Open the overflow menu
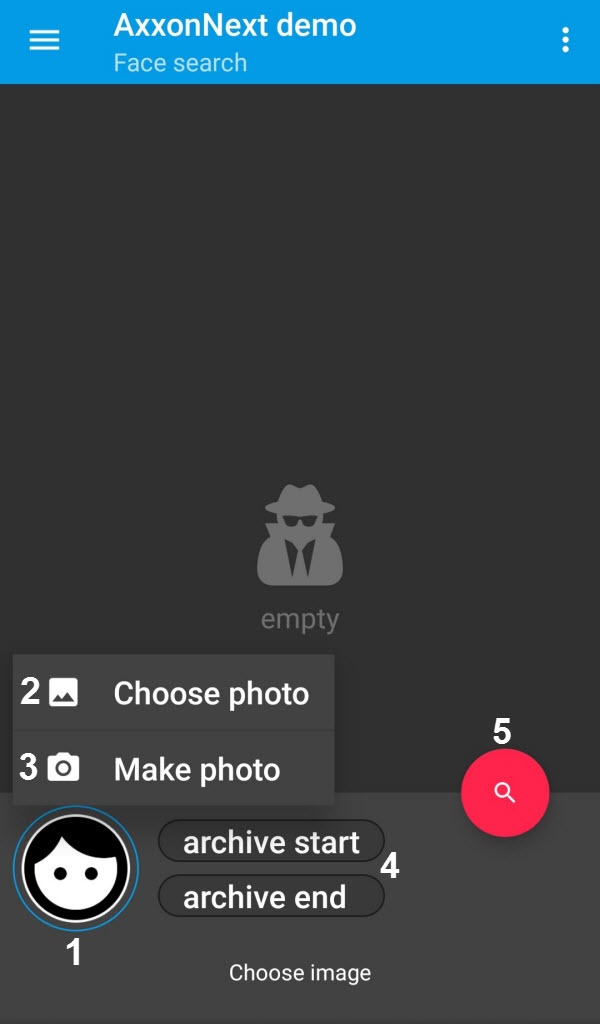 [565, 40]
